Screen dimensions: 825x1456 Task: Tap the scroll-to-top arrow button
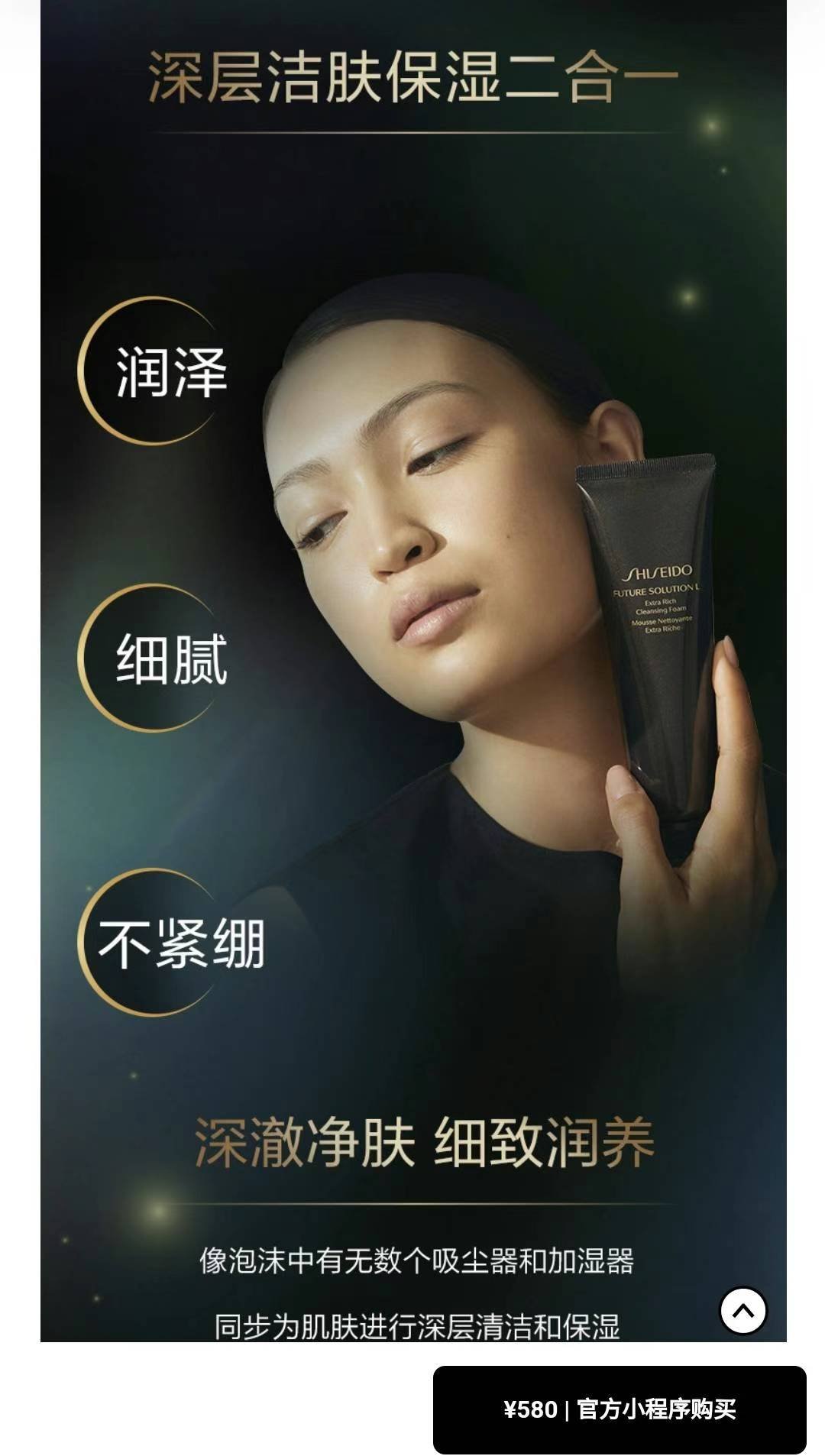(742, 1311)
